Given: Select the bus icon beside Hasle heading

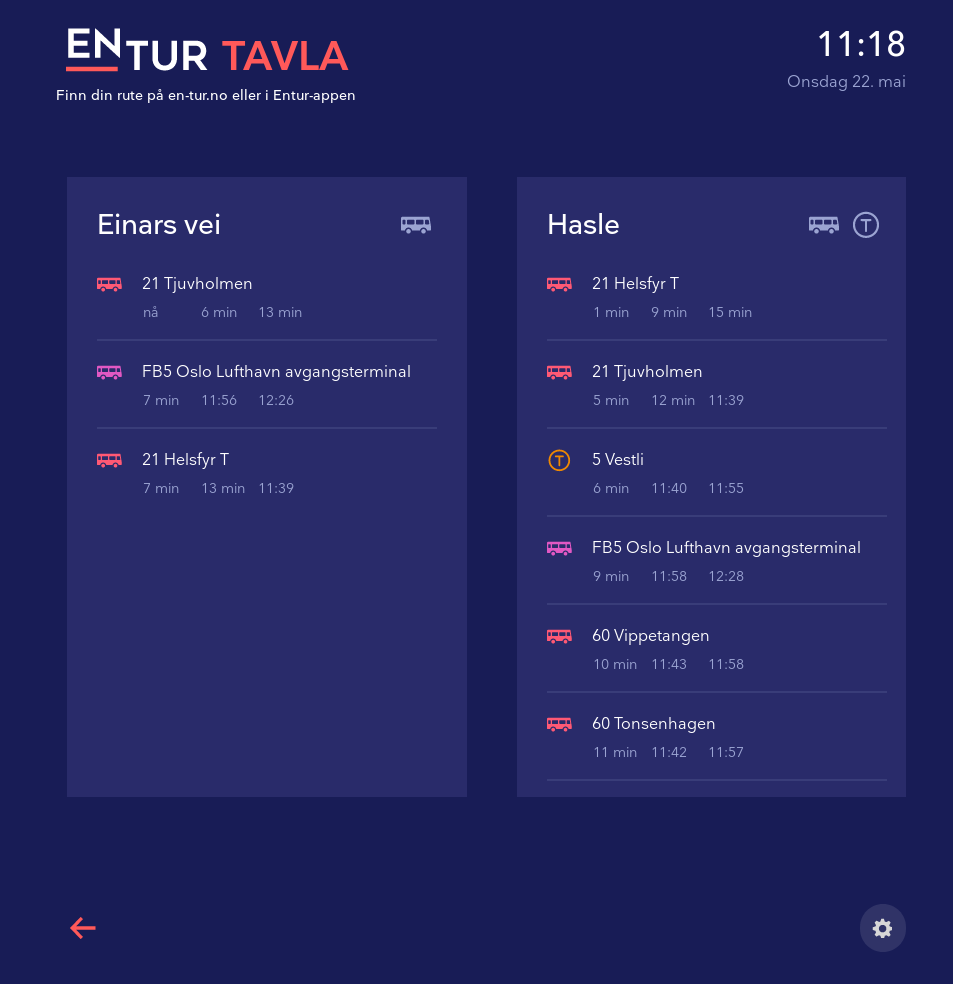Looking at the screenshot, I should click(823, 224).
